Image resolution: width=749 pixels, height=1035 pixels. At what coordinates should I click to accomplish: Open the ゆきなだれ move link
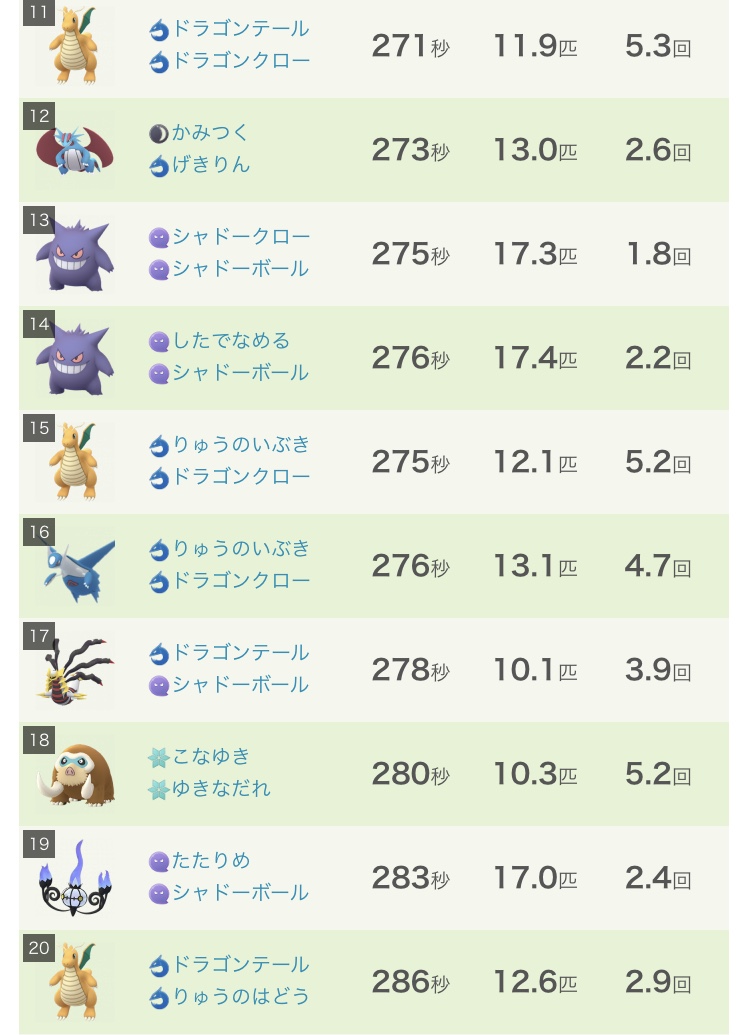pyautogui.click(x=221, y=789)
